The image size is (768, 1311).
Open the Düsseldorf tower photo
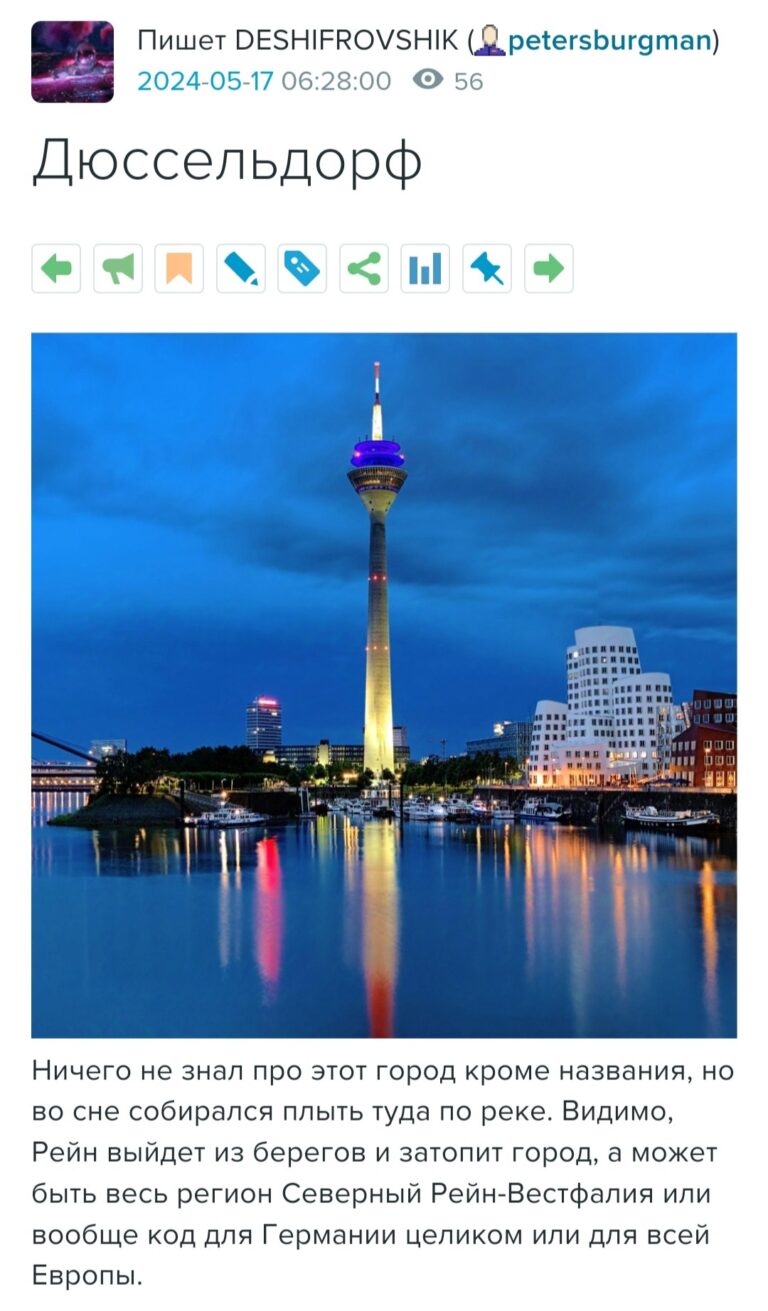click(x=384, y=685)
